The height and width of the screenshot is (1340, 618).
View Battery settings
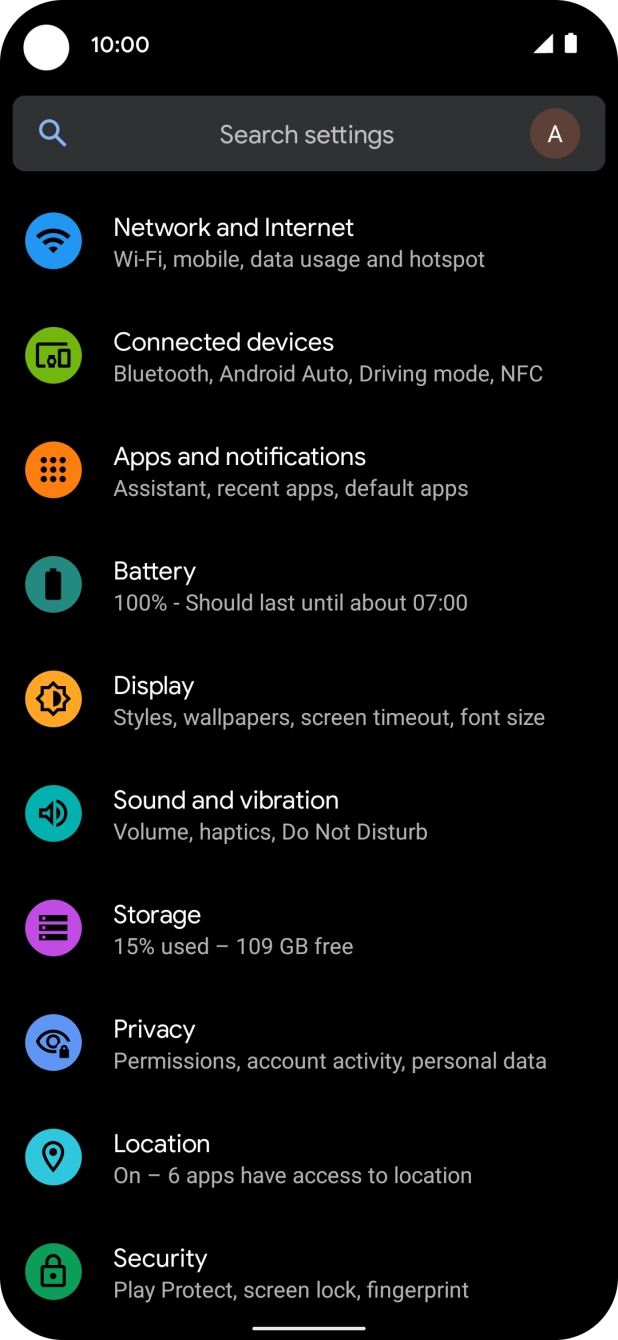click(309, 586)
